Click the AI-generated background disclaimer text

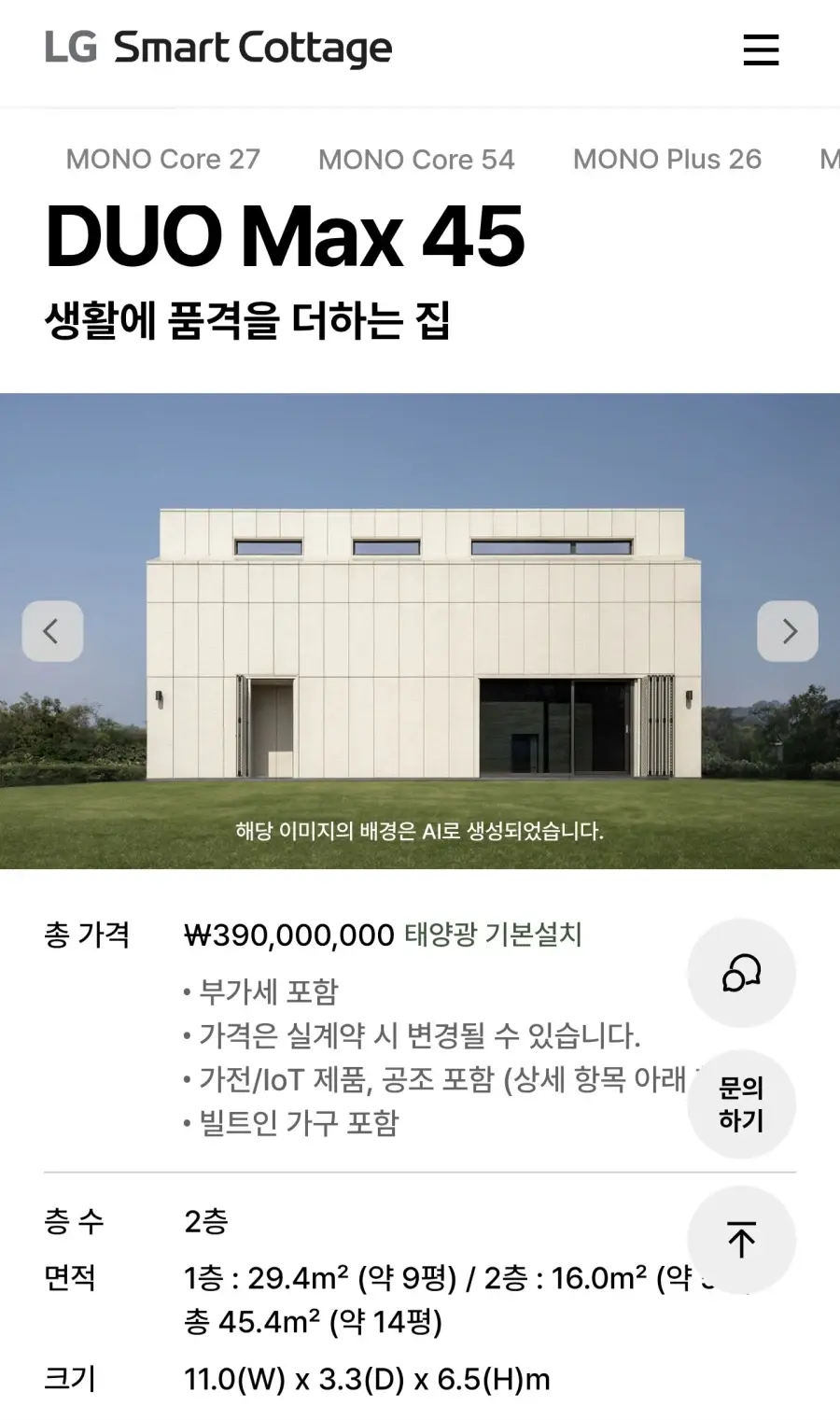click(x=420, y=828)
